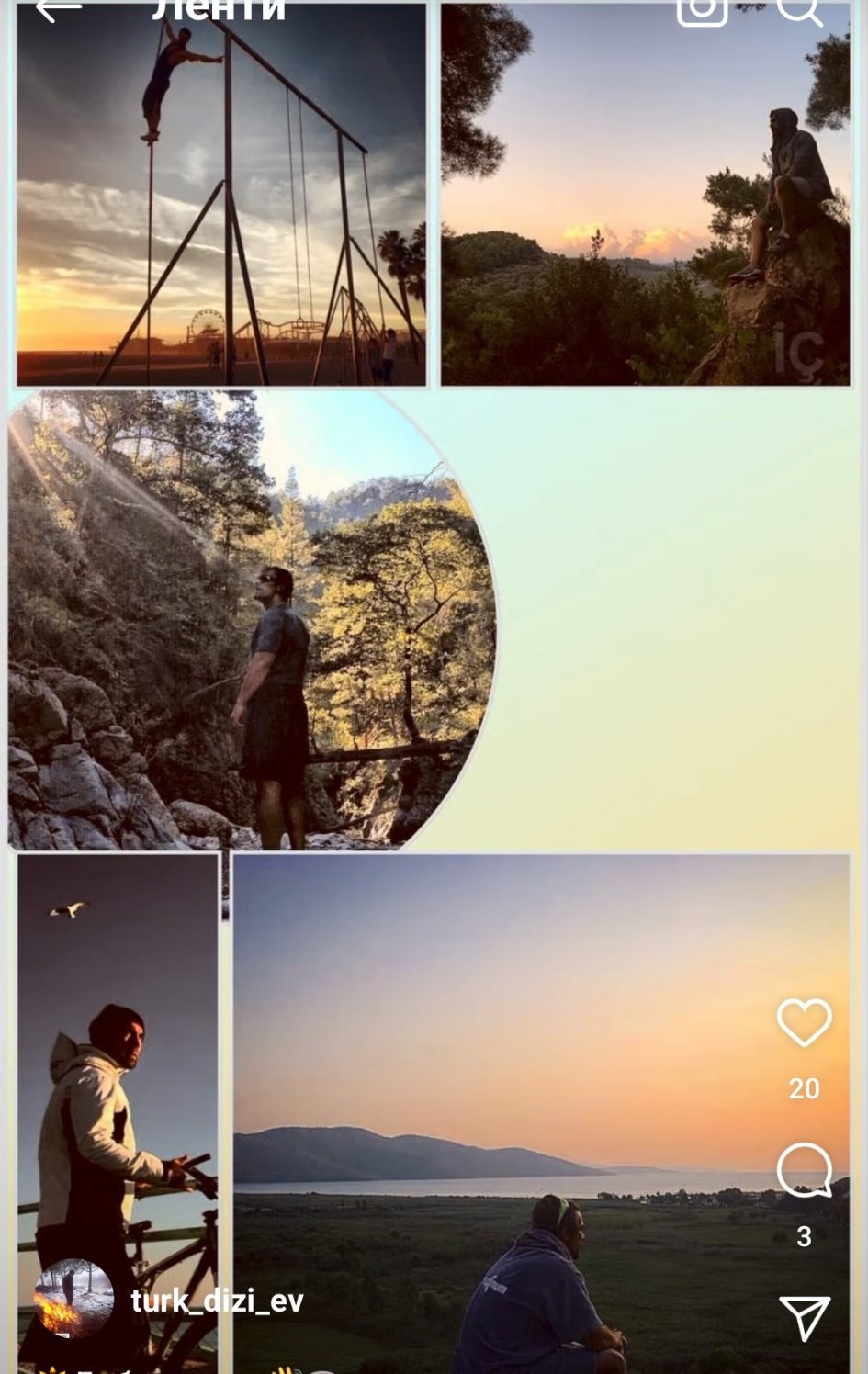Like this post with the heart
This screenshot has width=868, height=1374.
point(804,1022)
